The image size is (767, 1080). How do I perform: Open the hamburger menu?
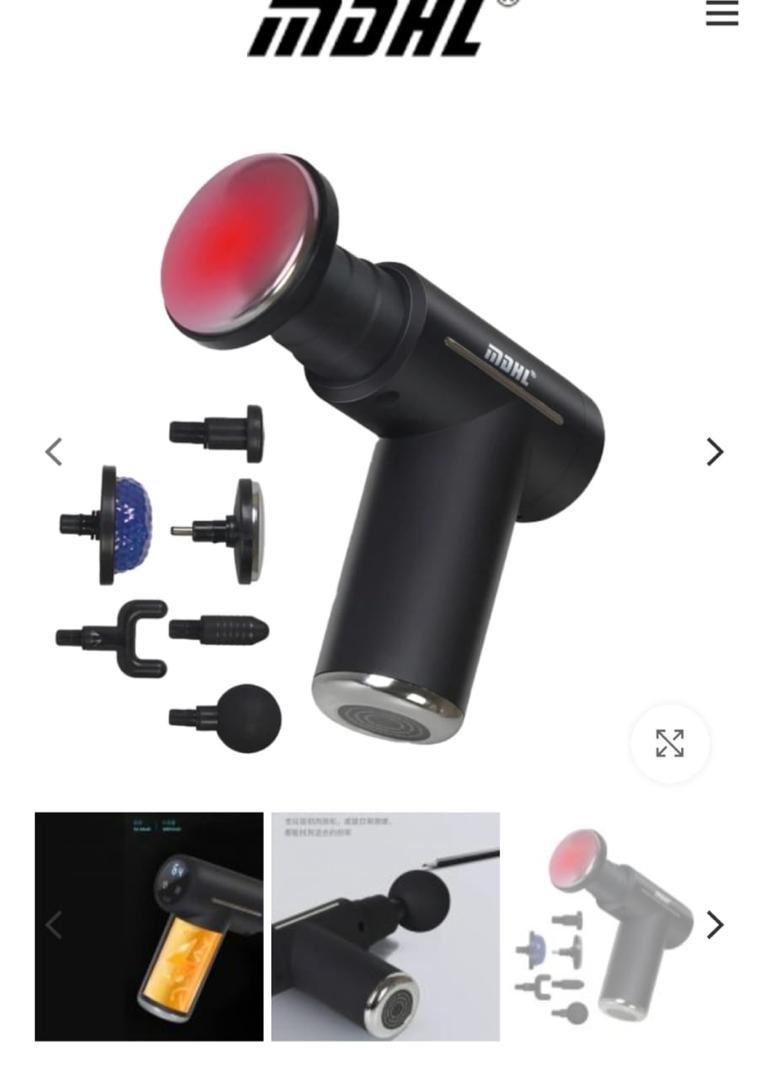coord(721,14)
